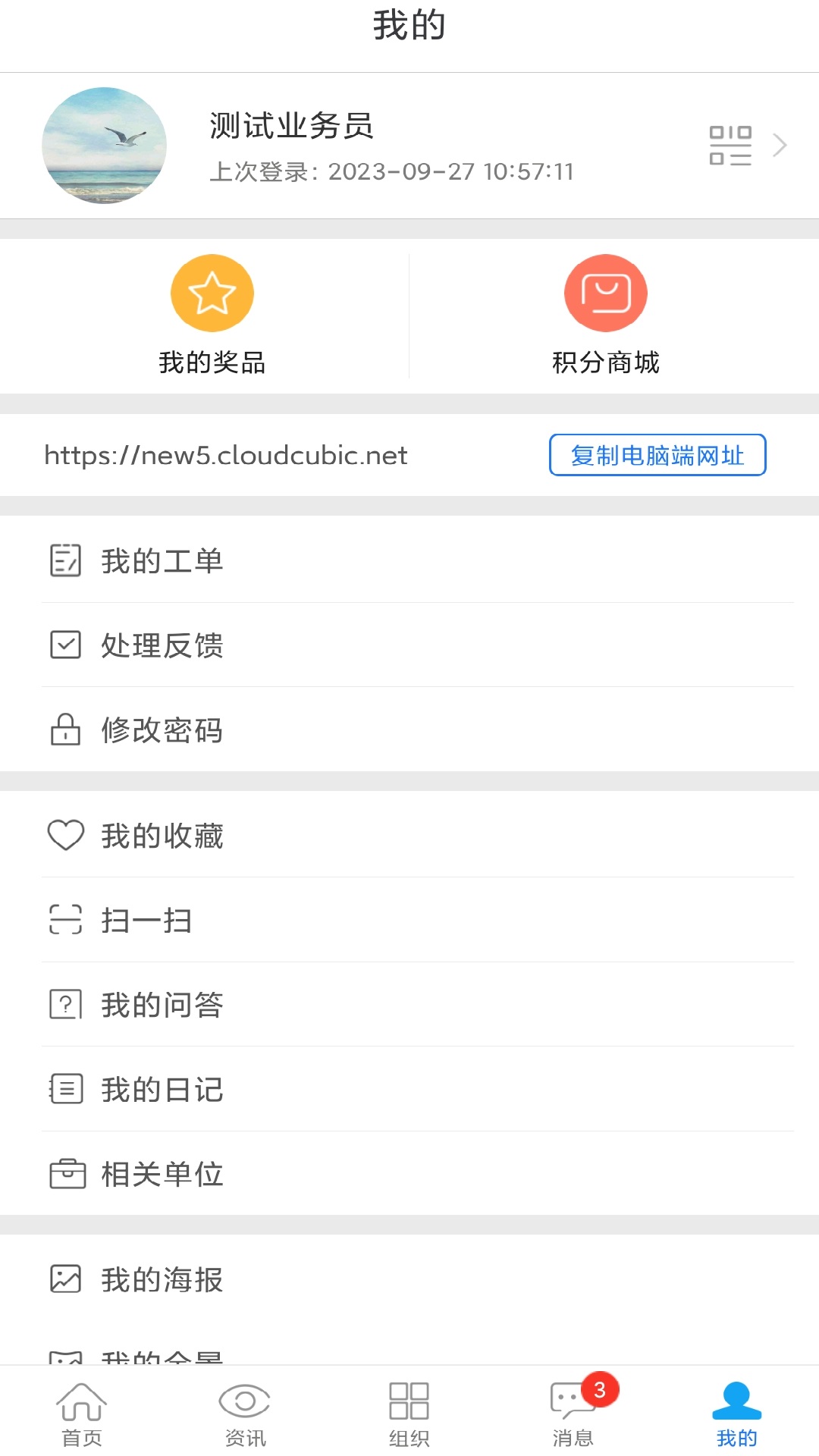Select the 处理反馈 checkbox icon

pos(66,645)
